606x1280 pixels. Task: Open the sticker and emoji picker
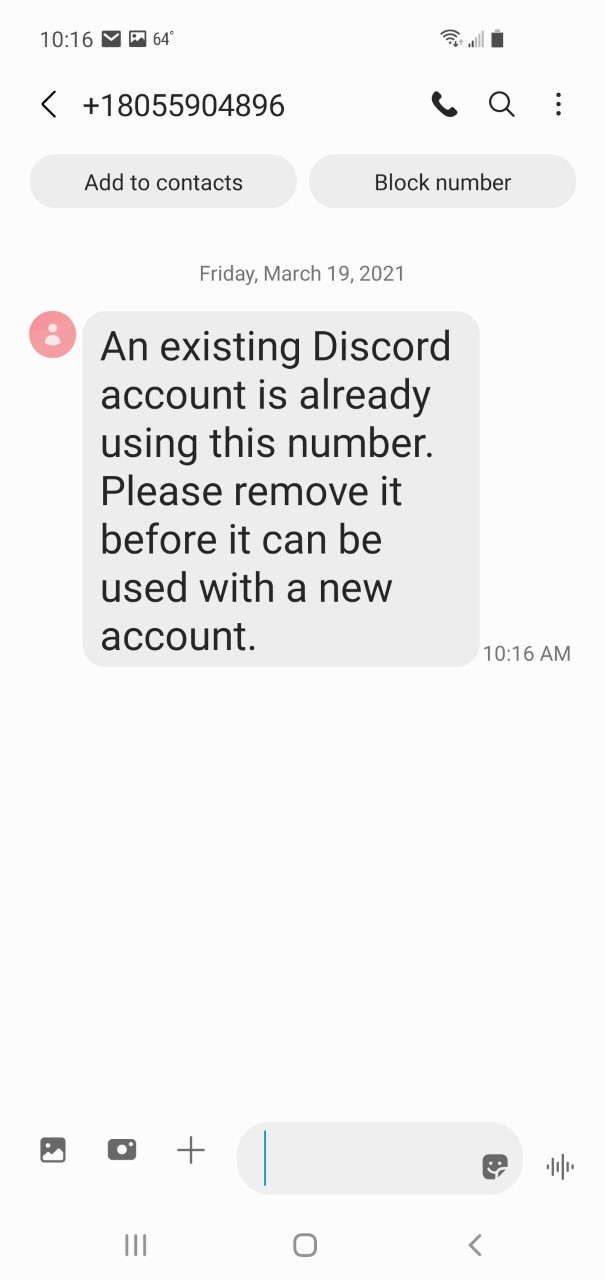[495, 1166]
